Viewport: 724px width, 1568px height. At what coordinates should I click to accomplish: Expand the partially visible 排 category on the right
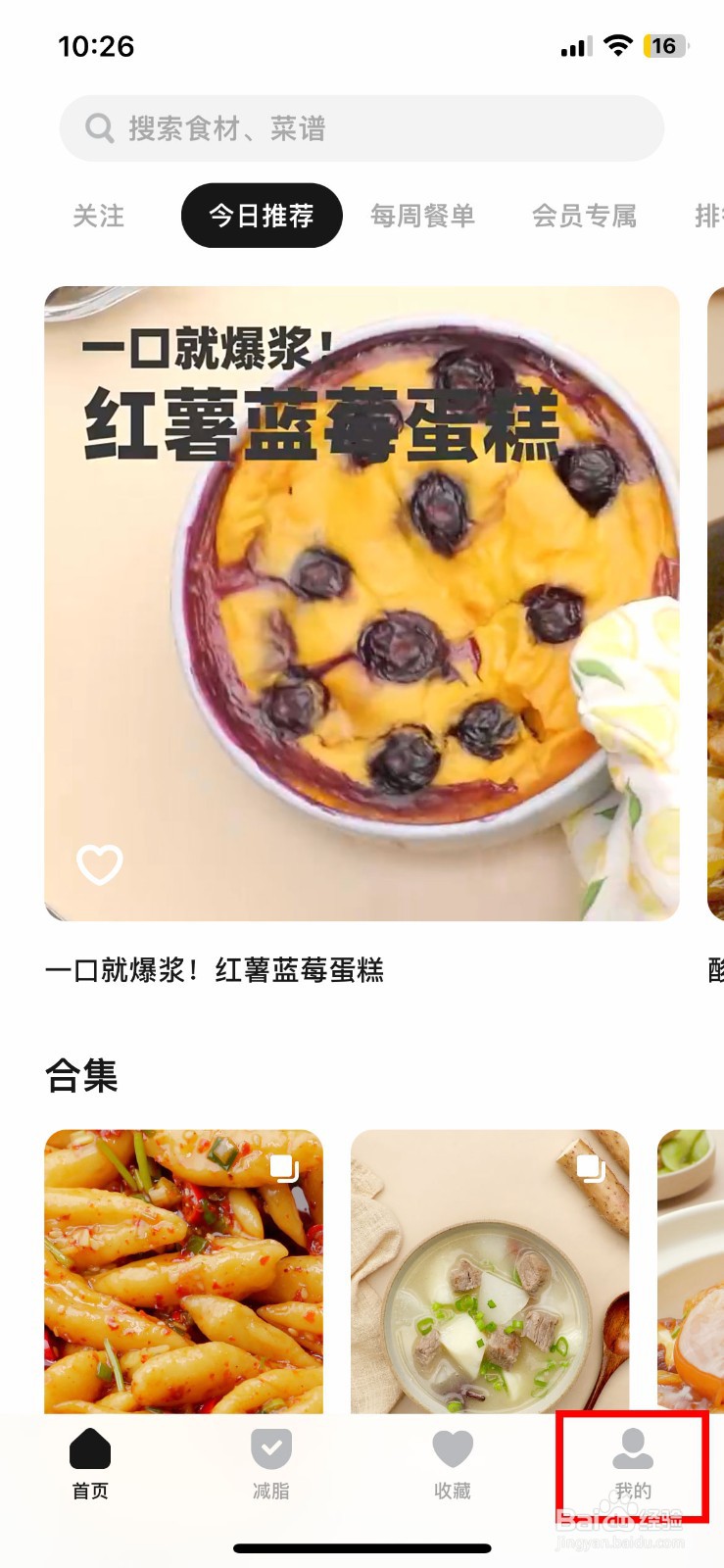click(x=709, y=217)
